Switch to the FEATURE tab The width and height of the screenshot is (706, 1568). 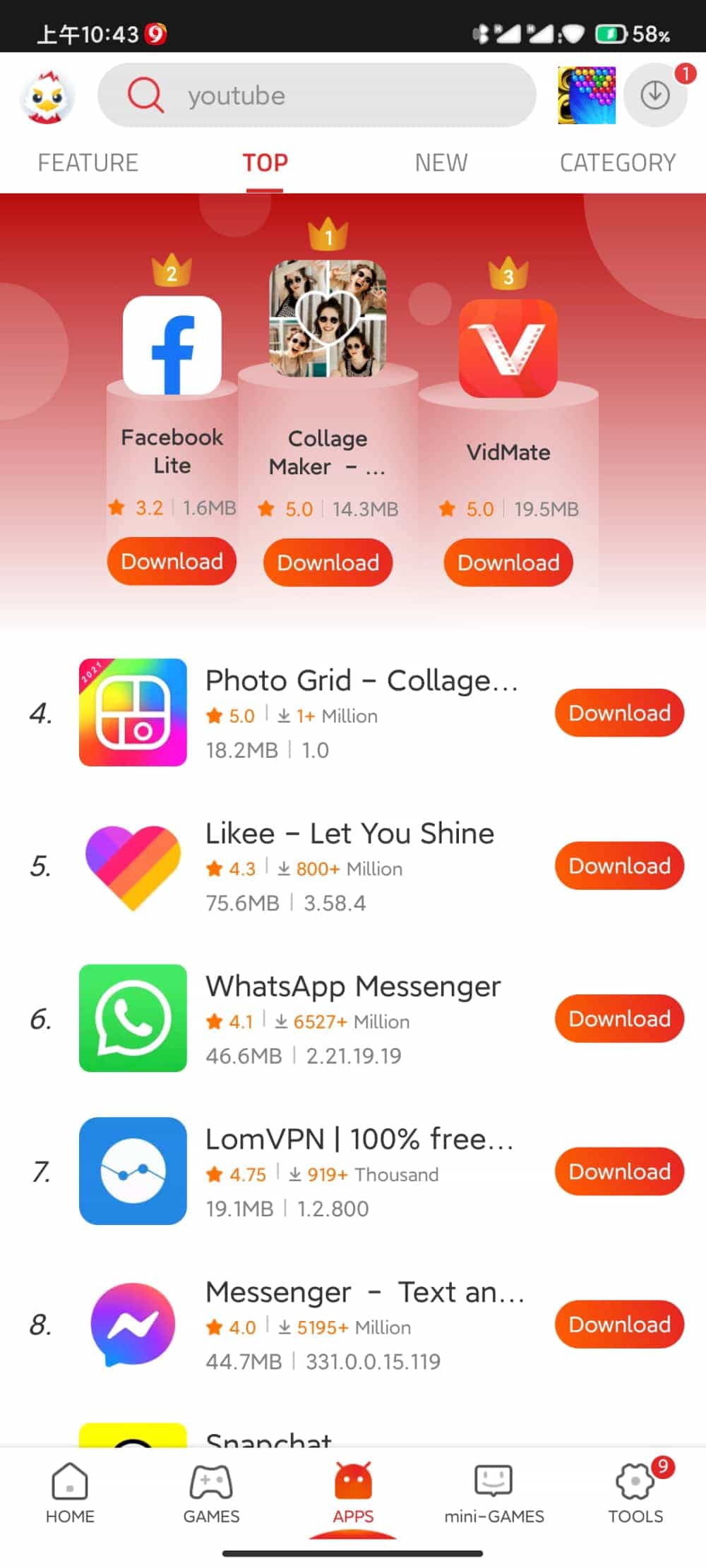(88, 163)
